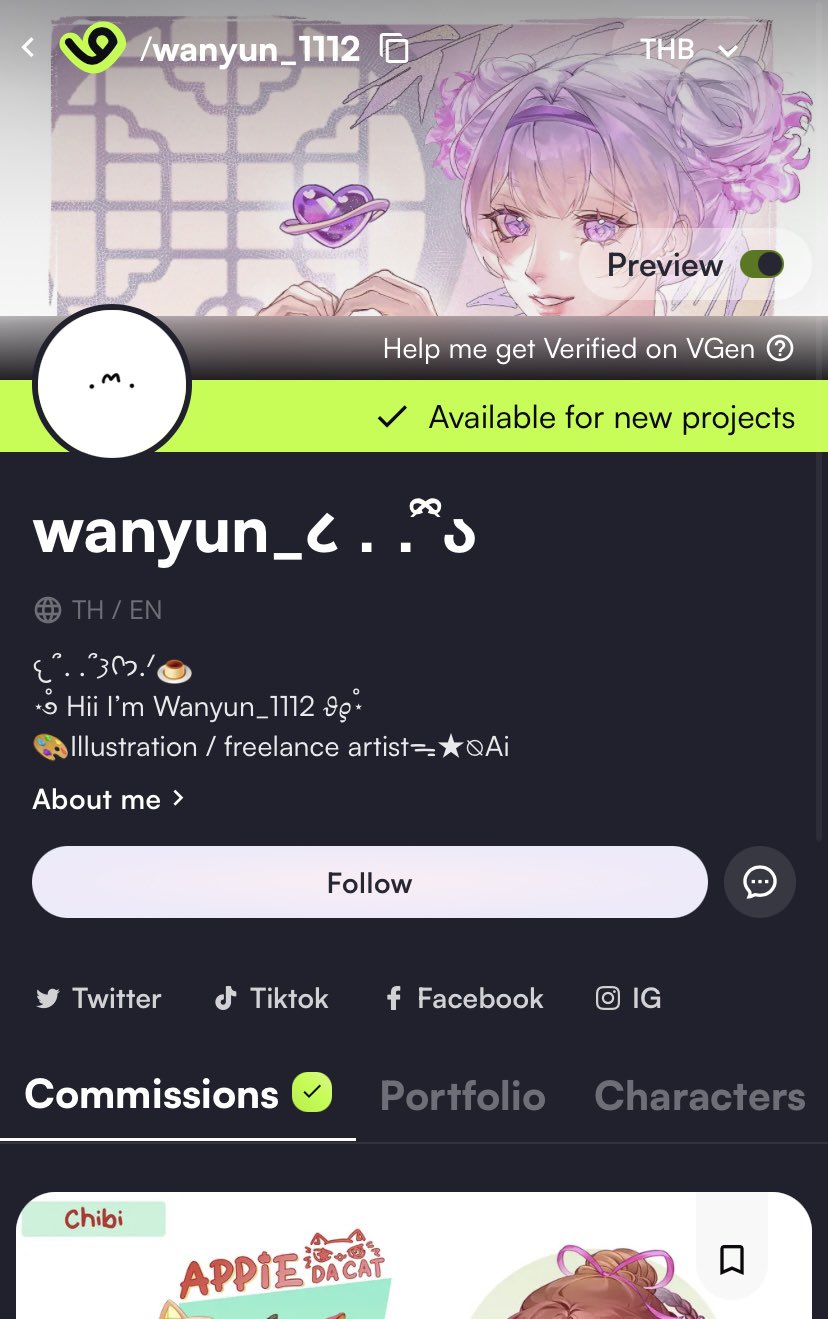The width and height of the screenshot is (828, 1319).
Task: Tap the round profile avatar
Action: pos(112,384)
